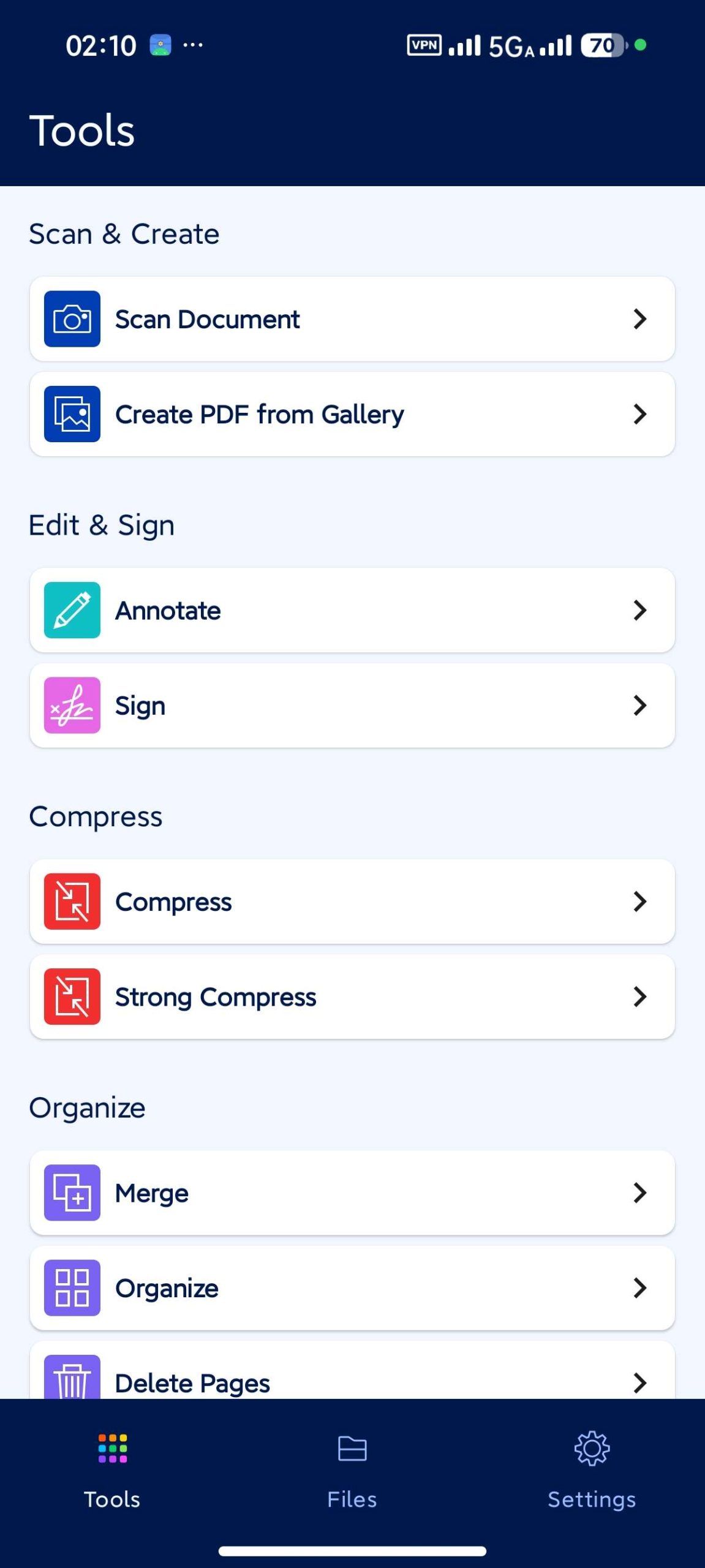Select the Scan Document camera icon

point(72,319)
